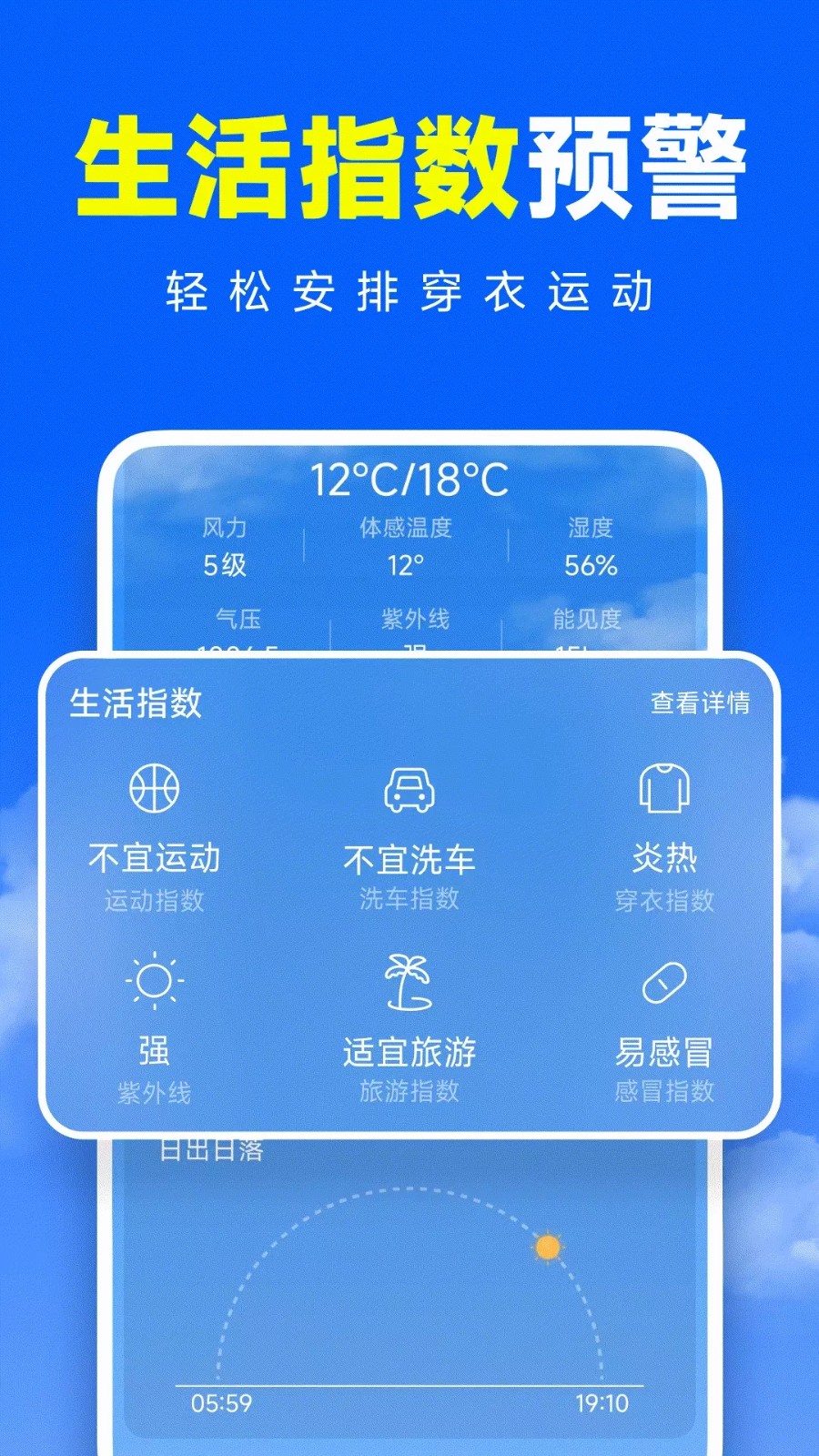The width and height of the screenshot is (819, 1456).
Task: Expand the 紫外线 UV detail section
Action: coord(157,1090)
